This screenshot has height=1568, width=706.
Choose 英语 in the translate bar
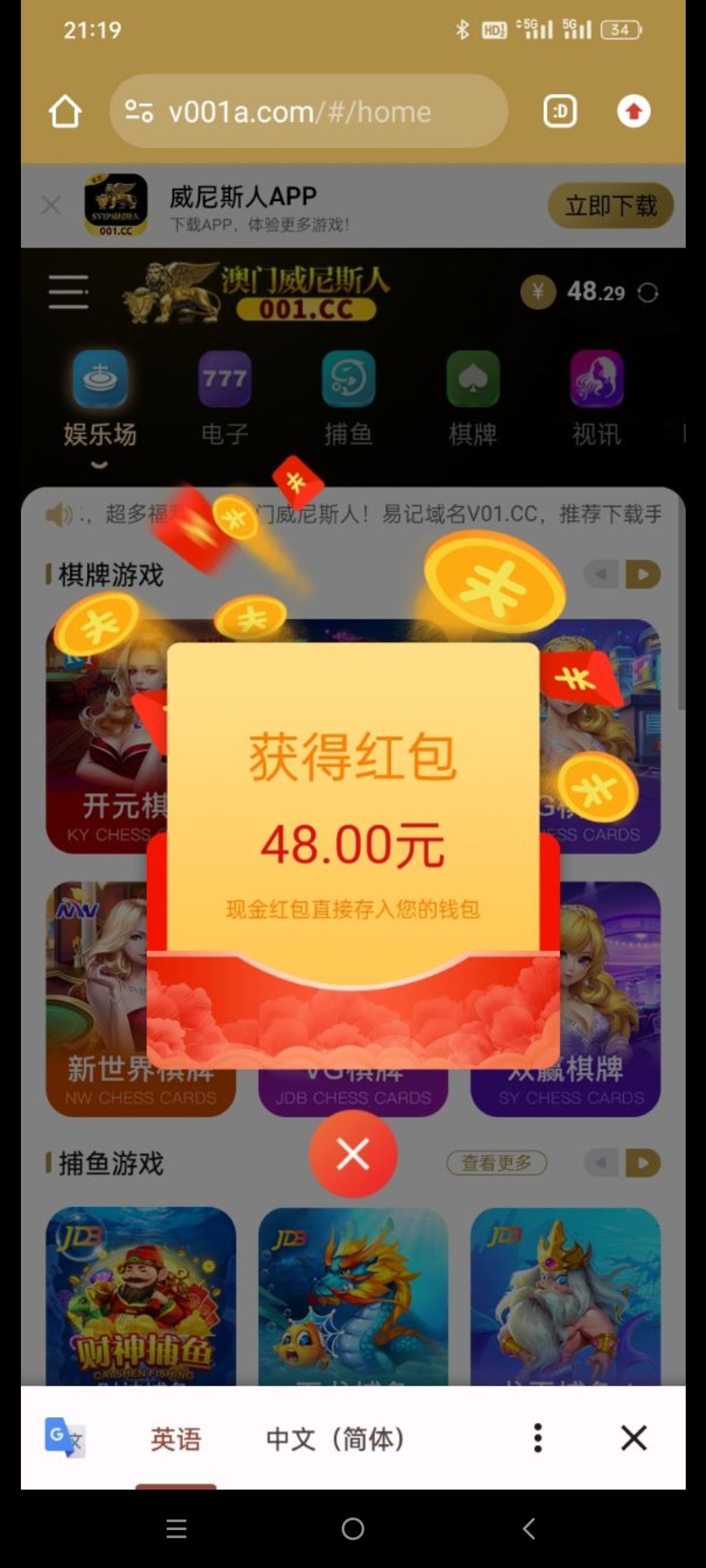176,1439
